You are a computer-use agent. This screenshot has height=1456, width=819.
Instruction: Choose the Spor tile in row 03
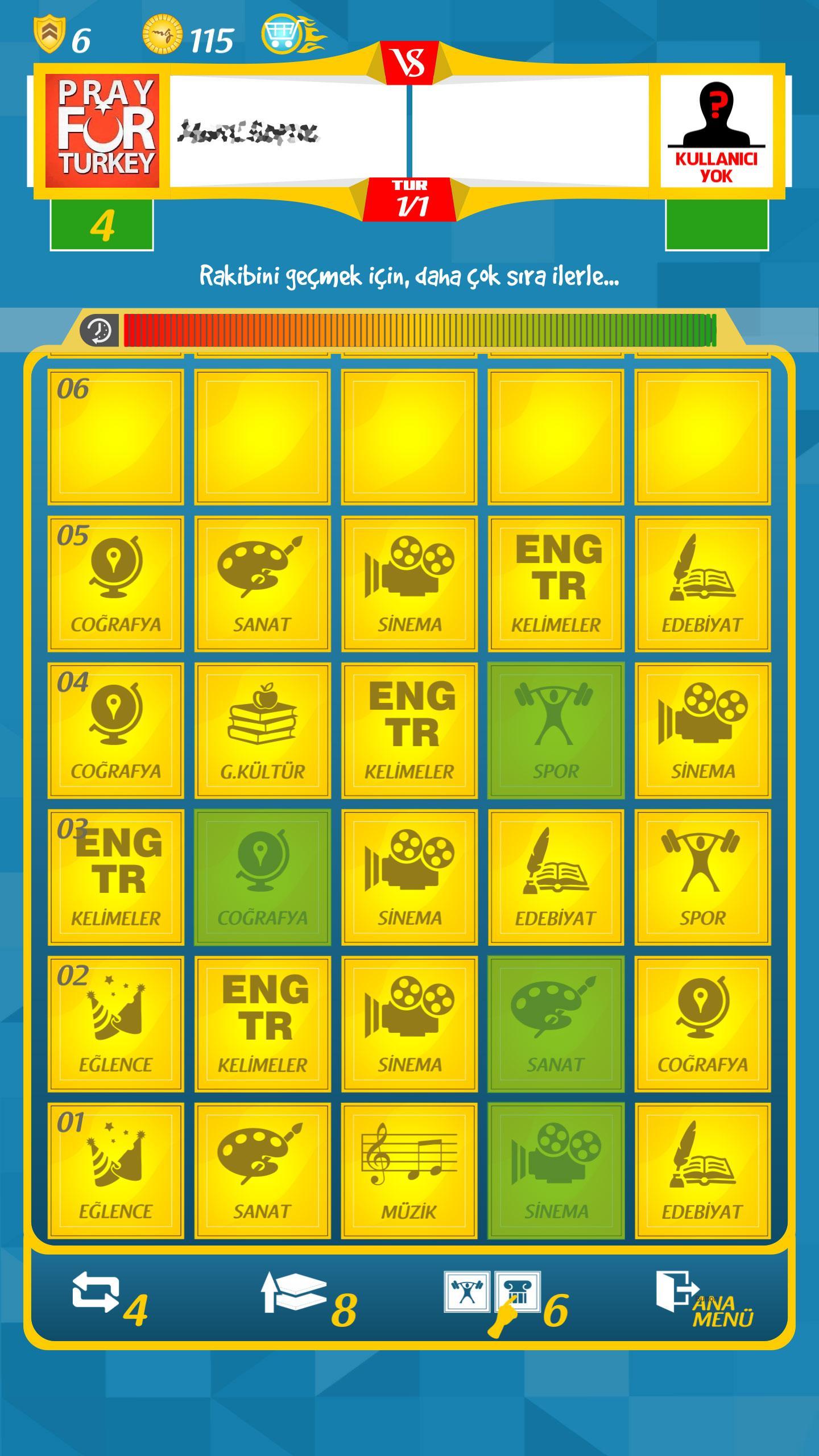[702, 877]
